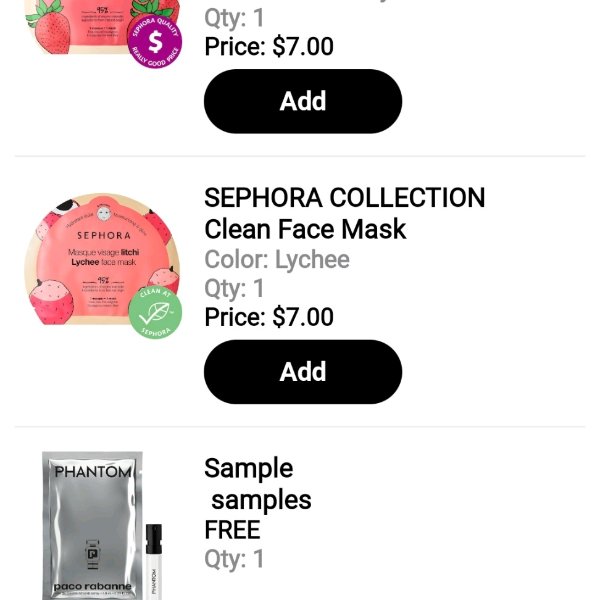The height and width of the screenshot is (600, 600).
Task: Add the strawberry face mask to basket
Action: [302, 101]
